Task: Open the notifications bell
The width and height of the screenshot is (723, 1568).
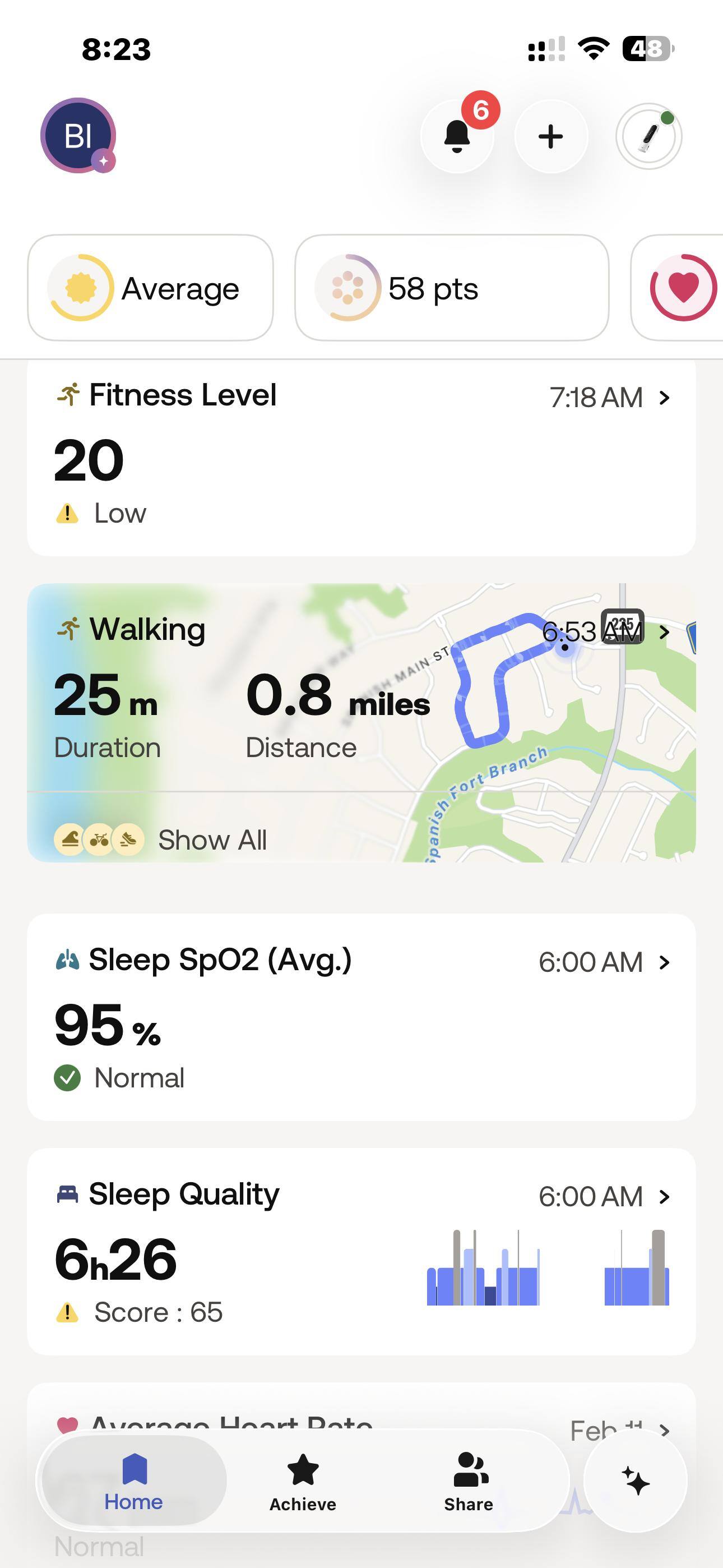Action: click(x=457, y=136)
